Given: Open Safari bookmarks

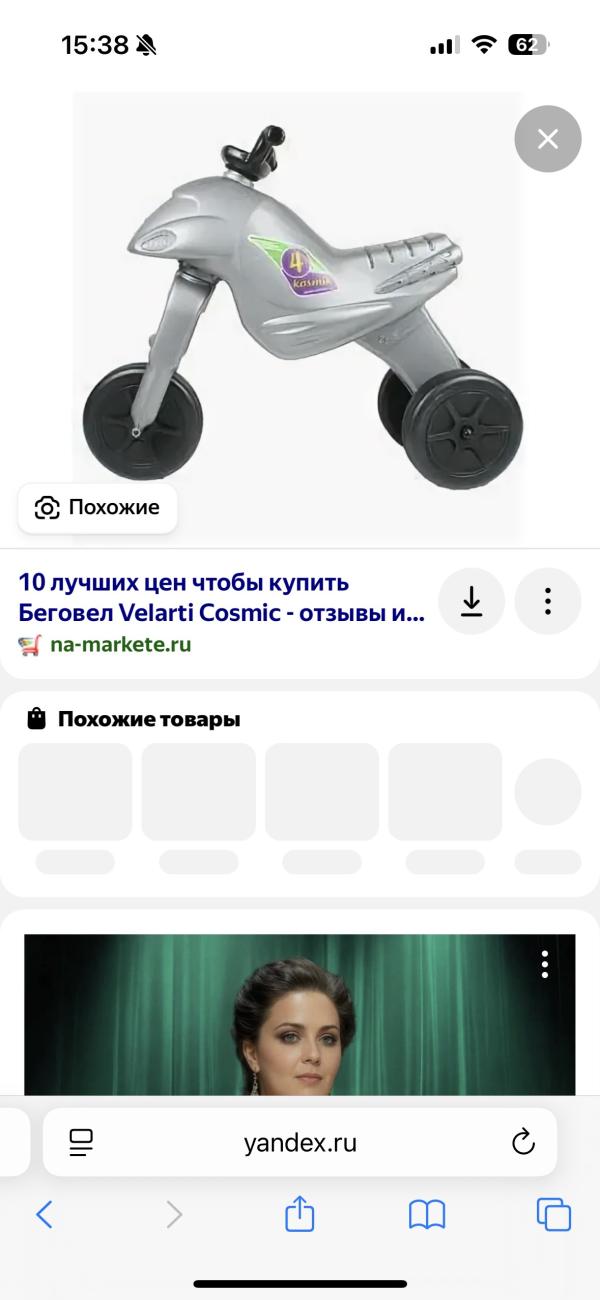Looking at the screenshot, I should tap(427, 1214).
